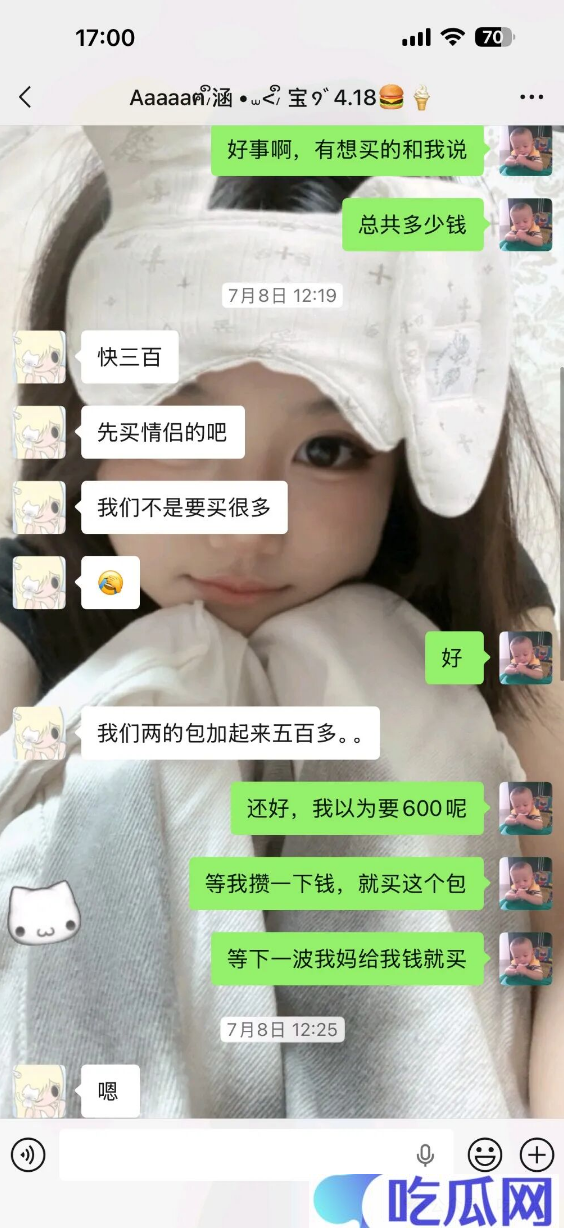This screenshot has height=1228, width=564.
Task: Switch to voice input at bottom left
Action: (27, 1156)
